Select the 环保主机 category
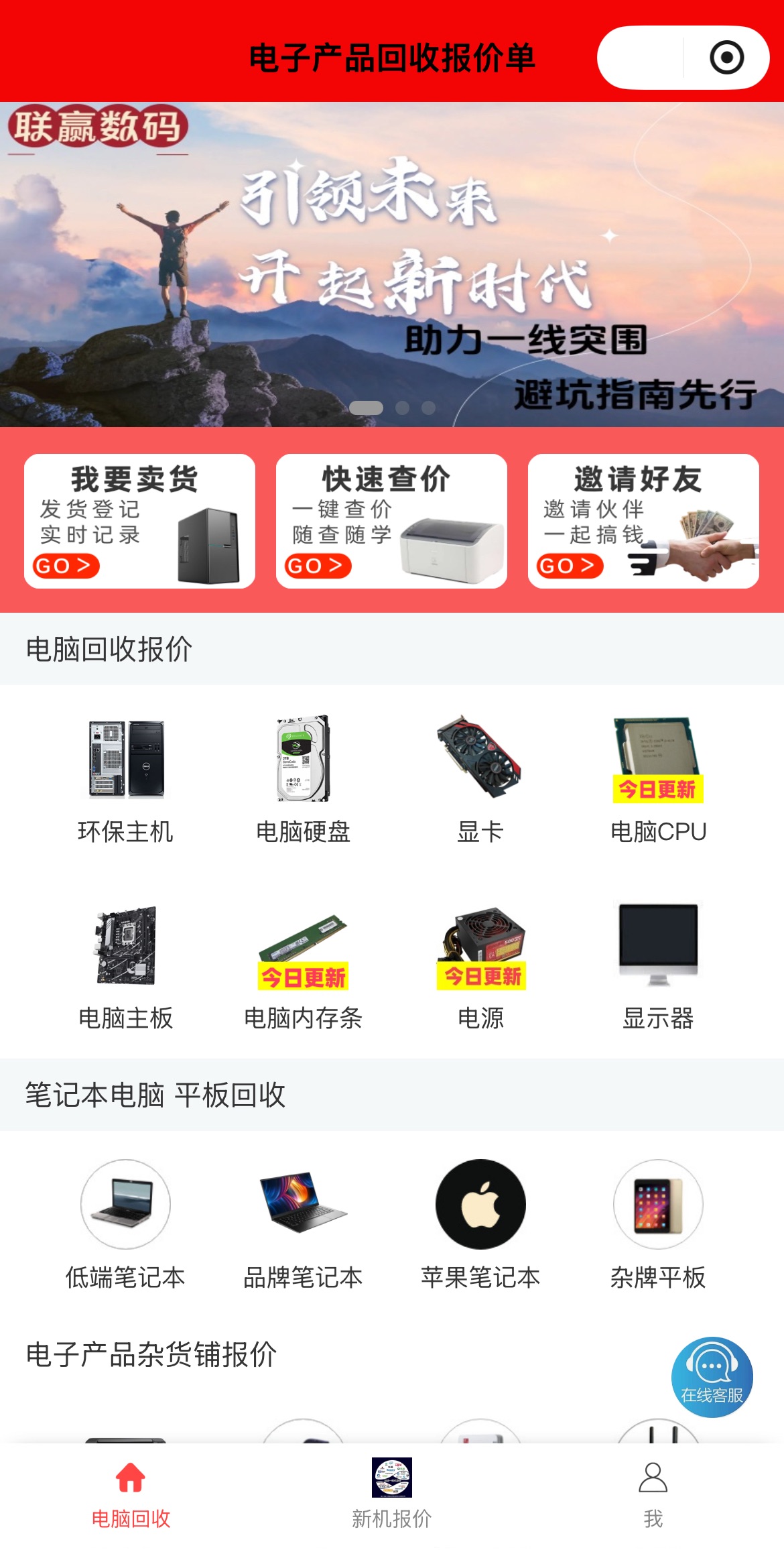This screenshot has width=784, height=1558. tap(125, 779)
